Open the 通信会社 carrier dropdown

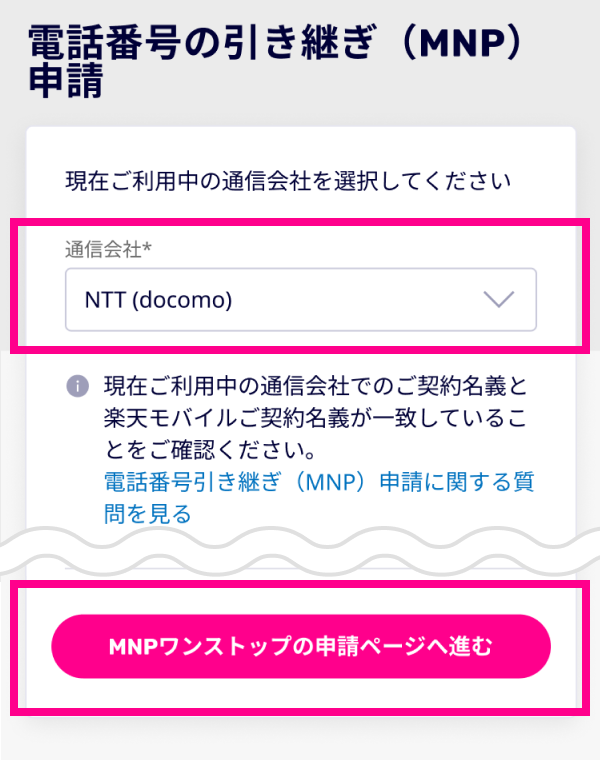[300, 299]
